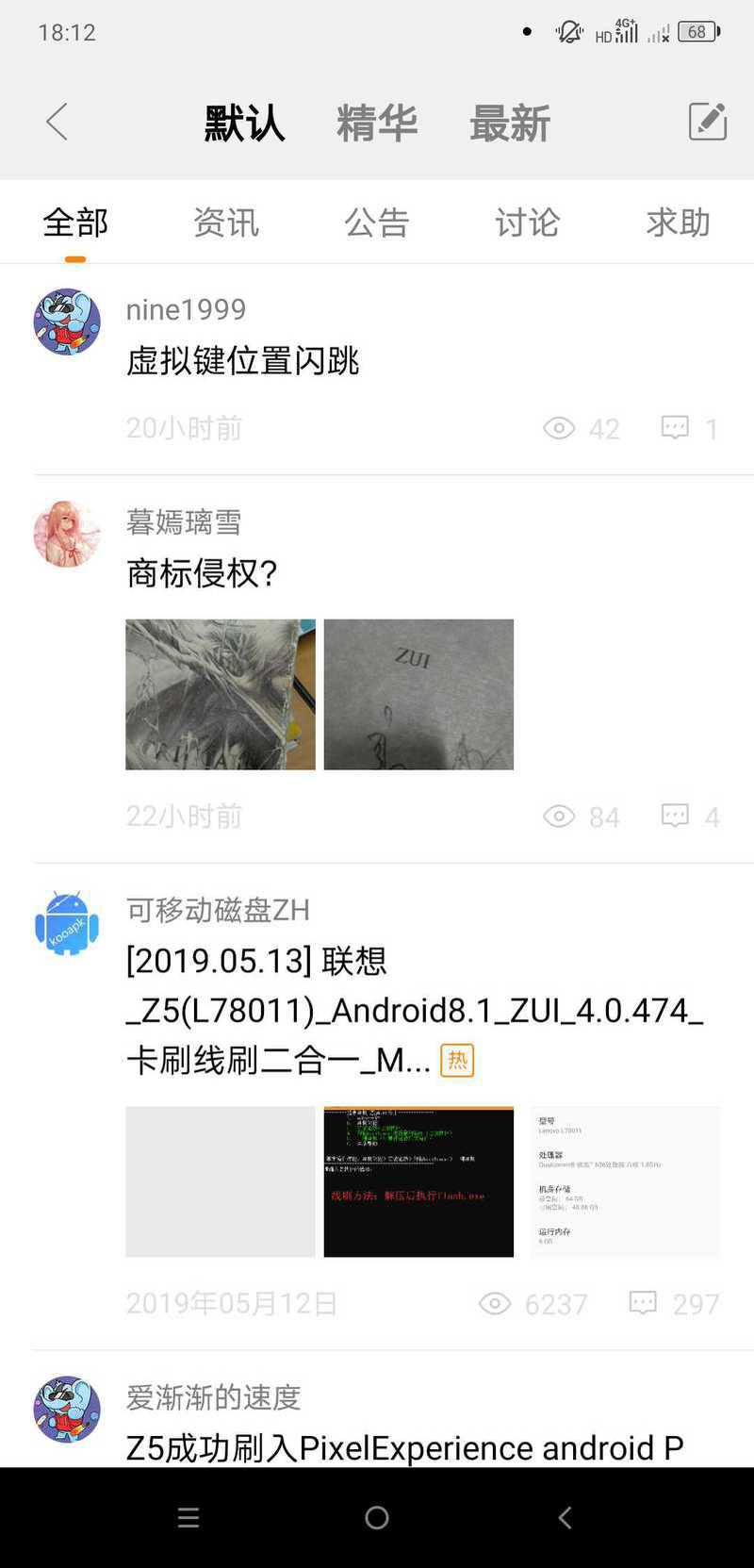Switch to the 讨论 category tab
The height and width of the screenshot is (1568, 754).
pos(528,223)
